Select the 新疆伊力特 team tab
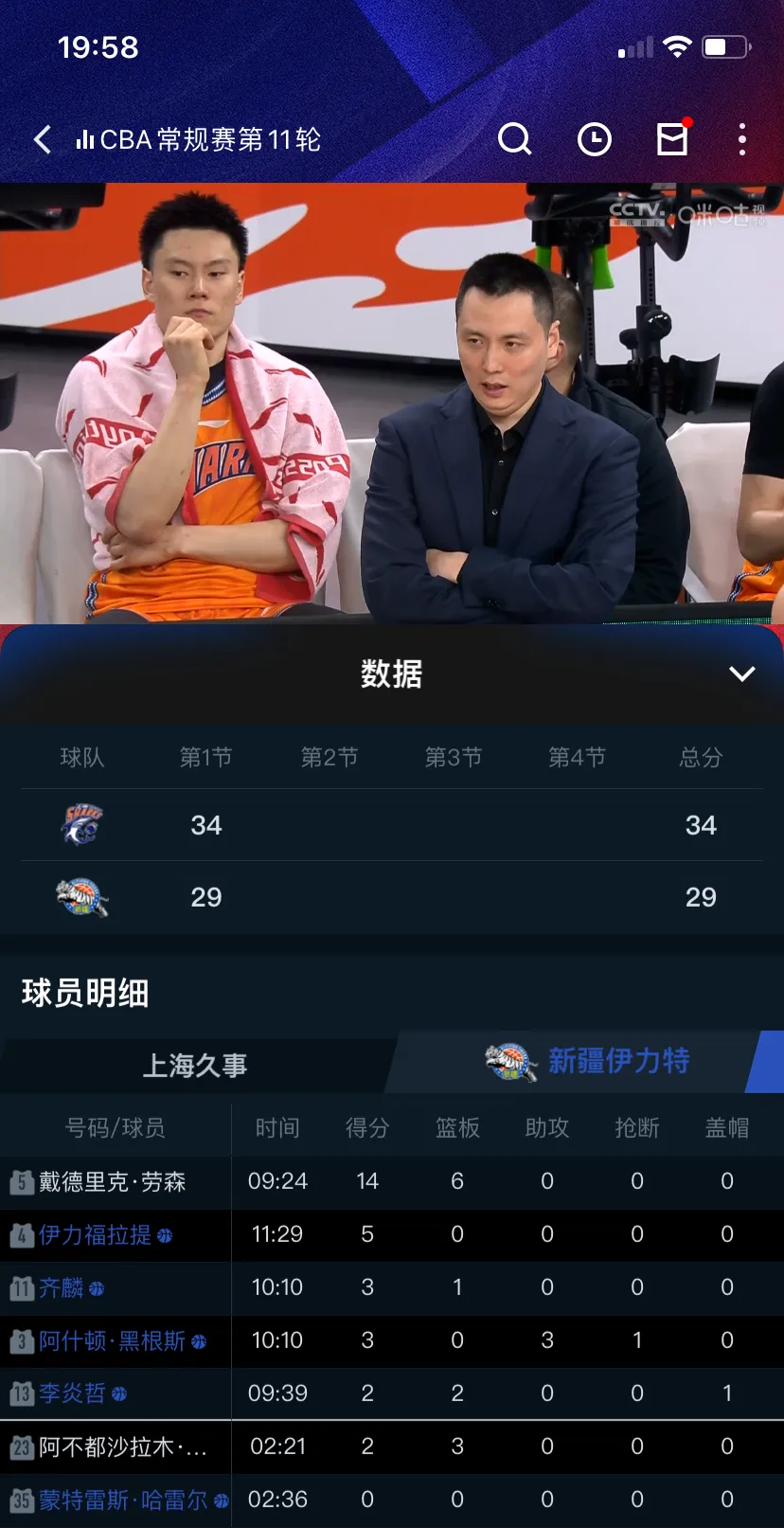784x1528 pixels. [587, 1062]
